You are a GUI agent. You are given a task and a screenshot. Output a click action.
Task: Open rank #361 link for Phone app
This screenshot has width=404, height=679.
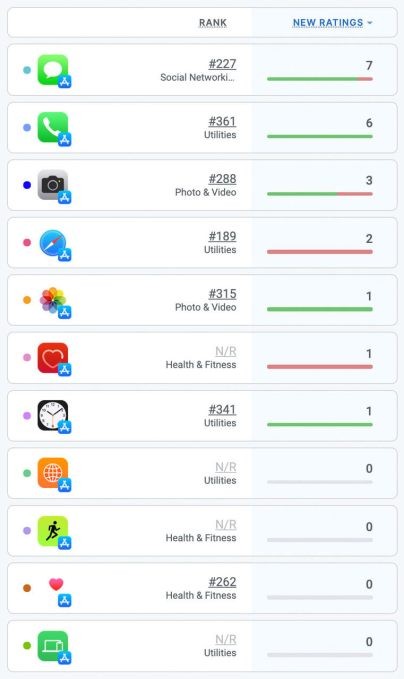click(x=222, y=121)
